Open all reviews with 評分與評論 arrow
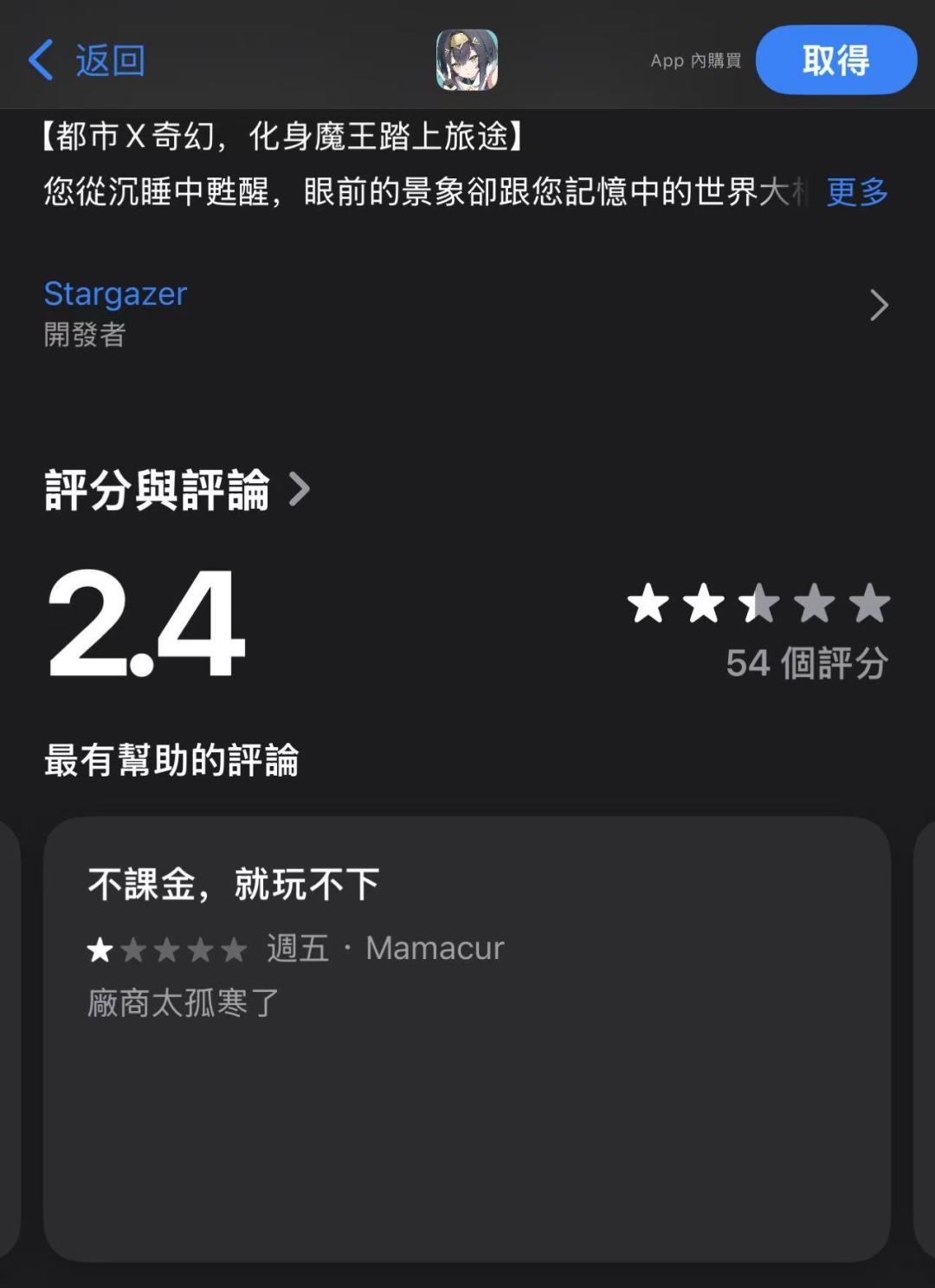 pos(299,491)
